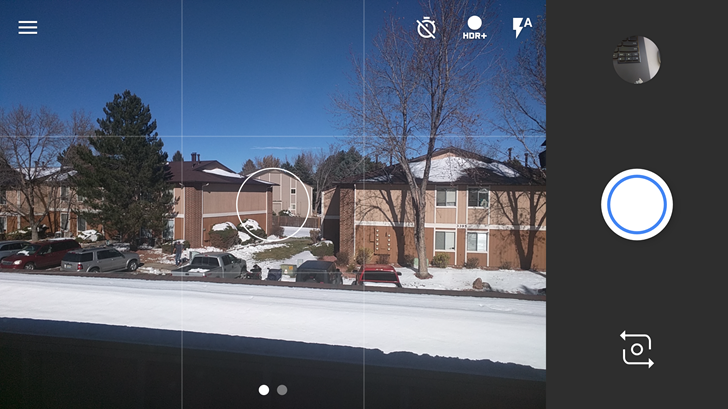Open the last photo thumbnail
This screenshot has height=409, width=728.
(636, 60)
